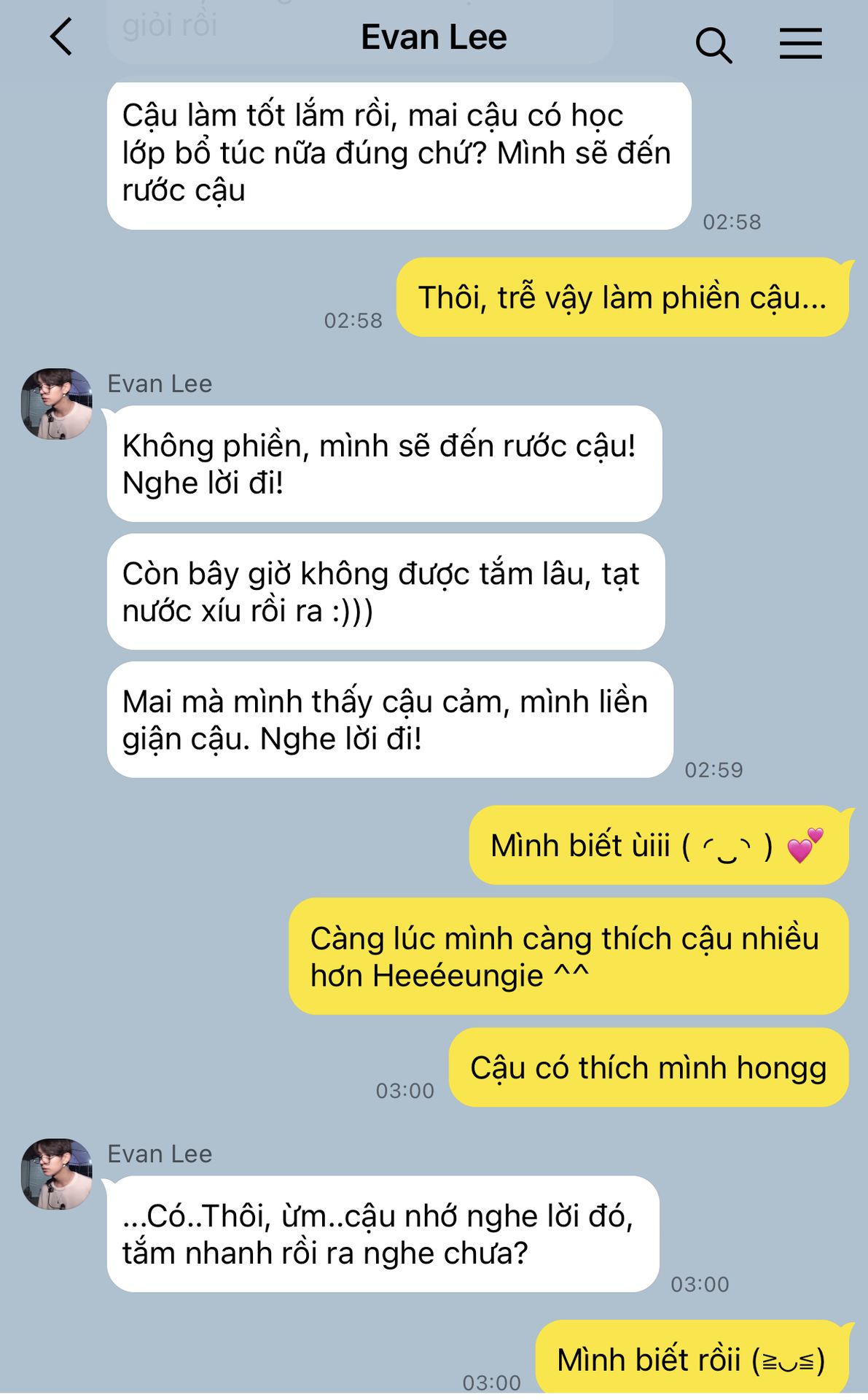Tap Evan Lee's avatar beside "...Có..Thôi" message
The image size is (868, 1400).
point(57,1174)
